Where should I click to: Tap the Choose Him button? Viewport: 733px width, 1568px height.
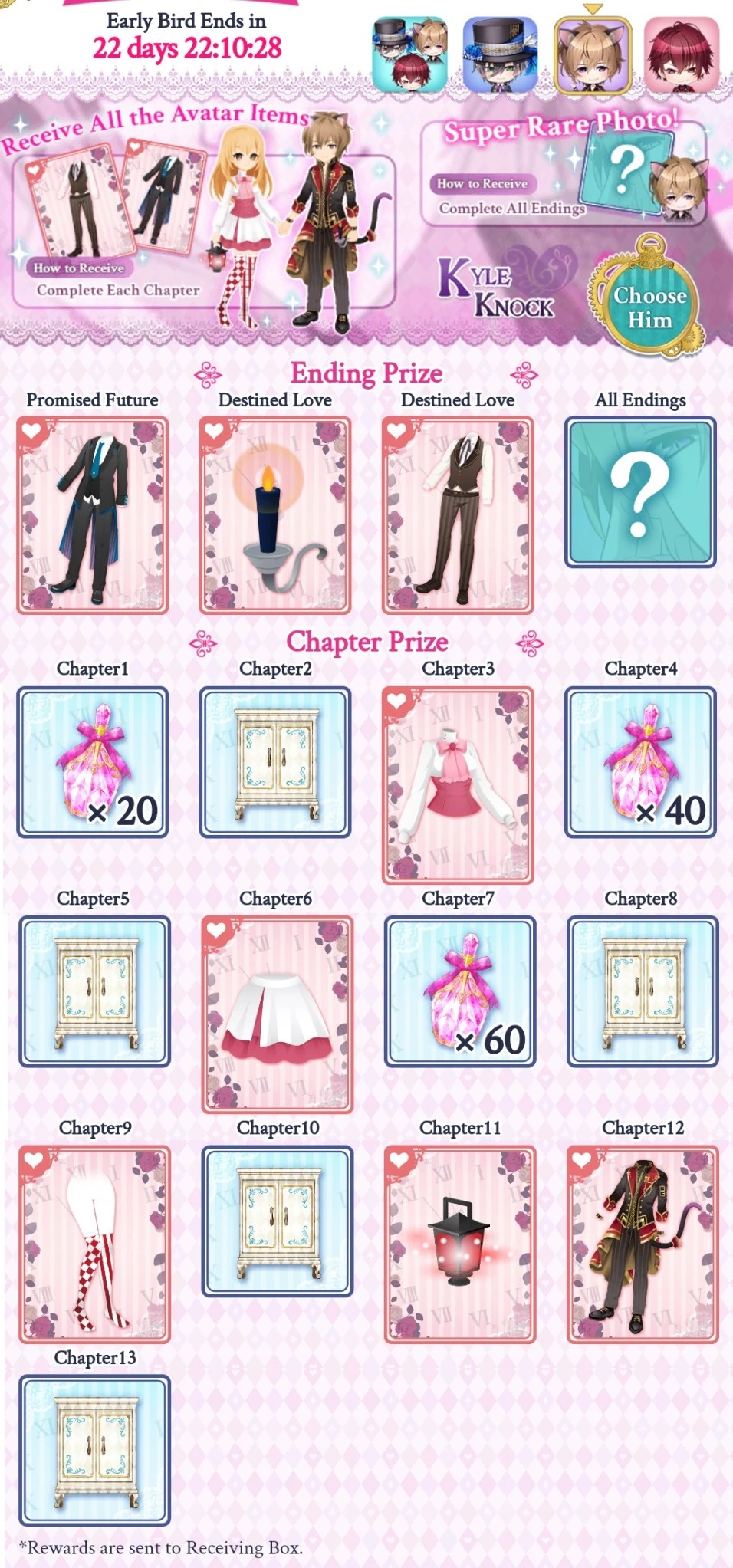tap(649, 307)
